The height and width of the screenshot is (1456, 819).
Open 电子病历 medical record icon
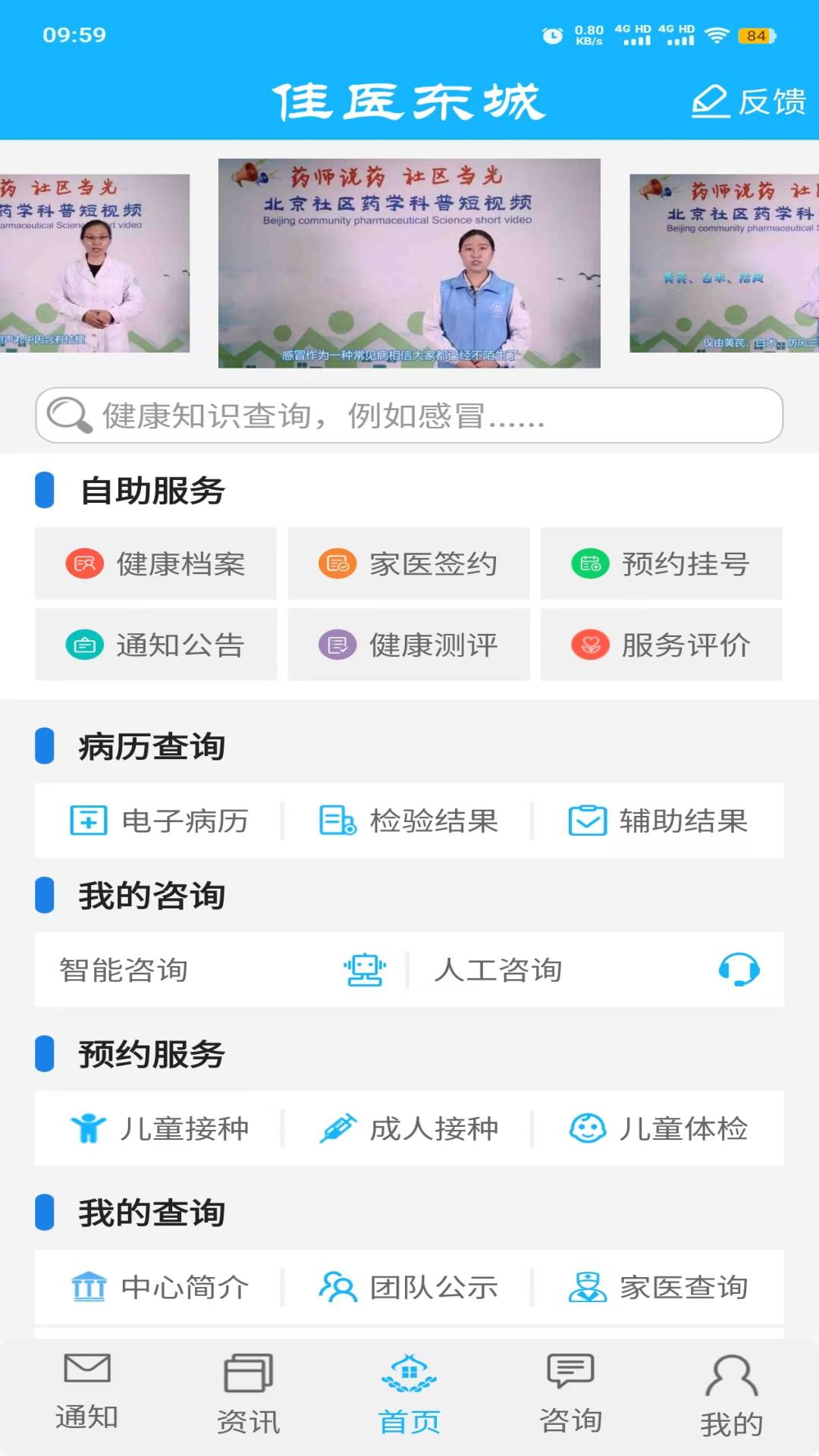[x=91, y=821]
